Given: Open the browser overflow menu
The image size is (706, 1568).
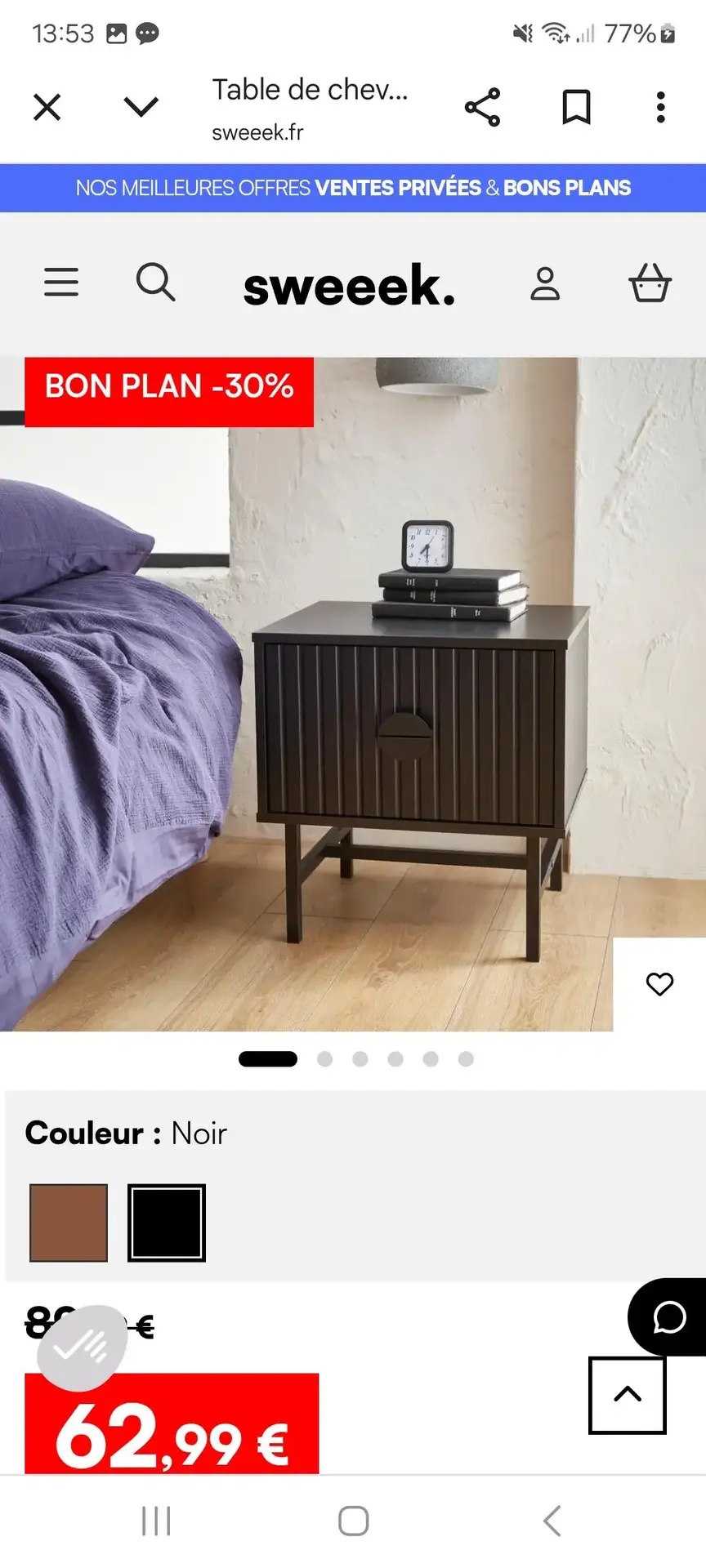Looking at the screenshot, I should click(x=661, y=107).
